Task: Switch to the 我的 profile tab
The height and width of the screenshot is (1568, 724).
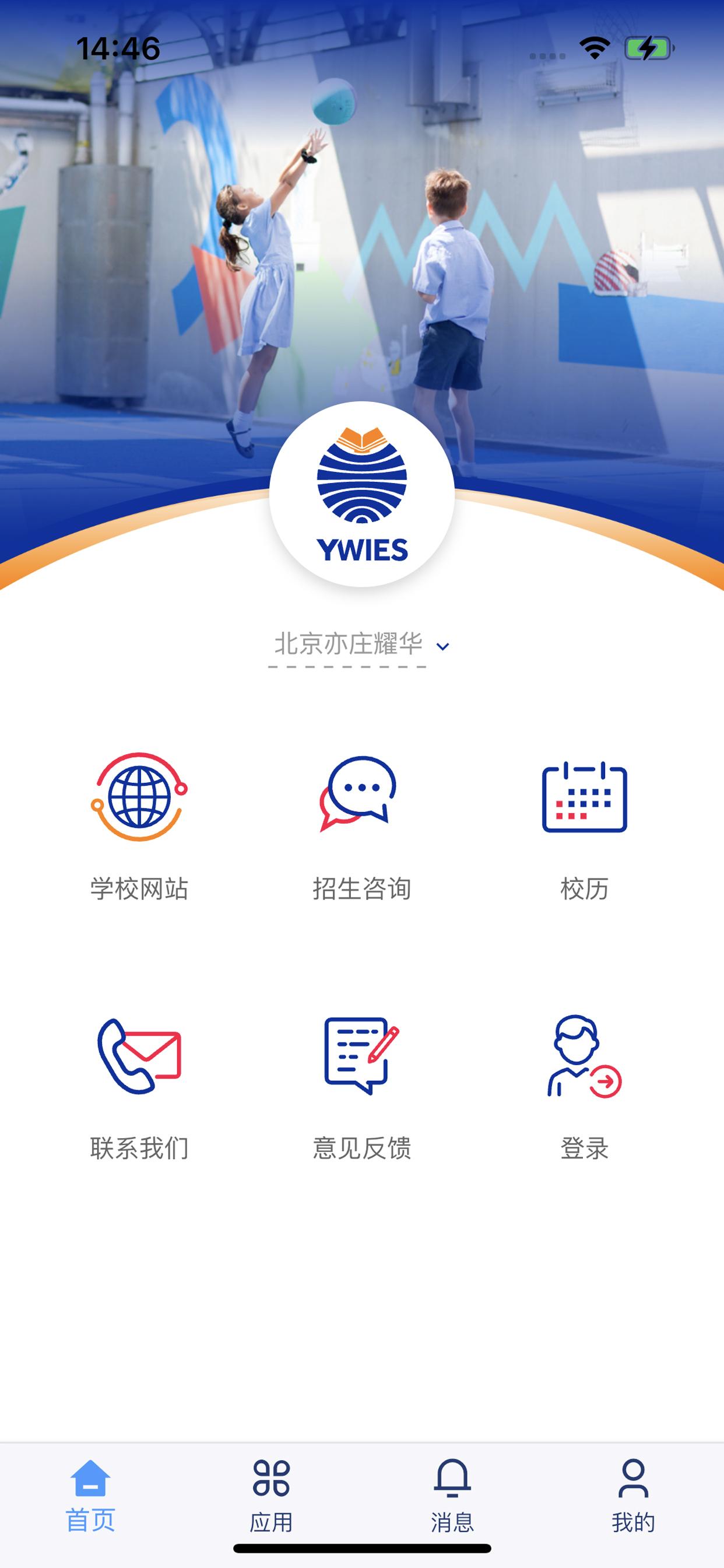Action: point(633,1496)
